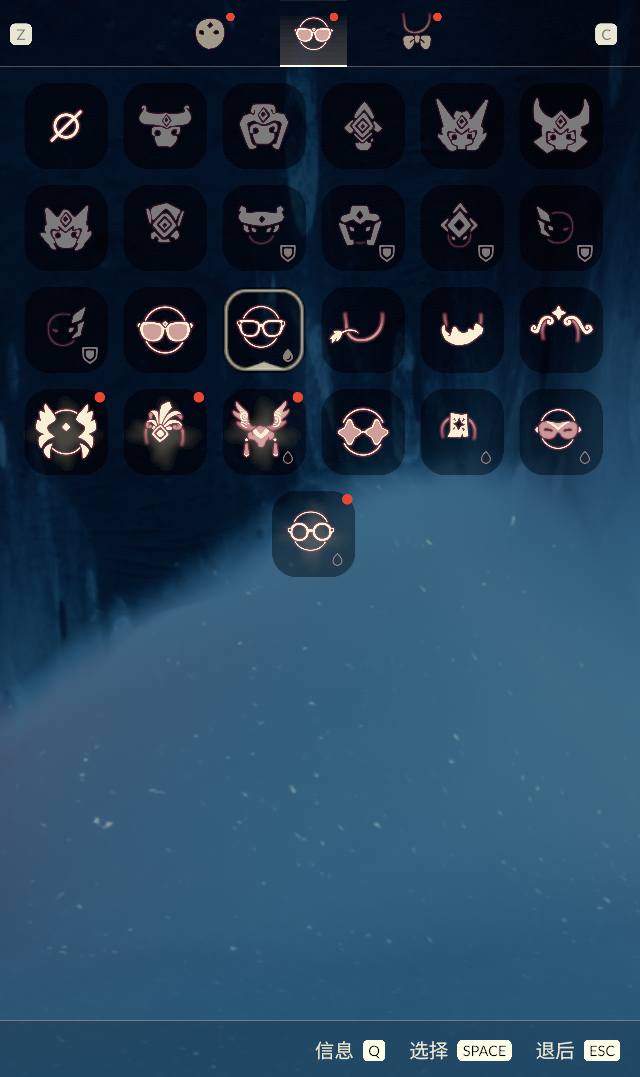Tap the Z key for the previous category
This screenshot has height=1077, width=640.
(x=21, y=35)
